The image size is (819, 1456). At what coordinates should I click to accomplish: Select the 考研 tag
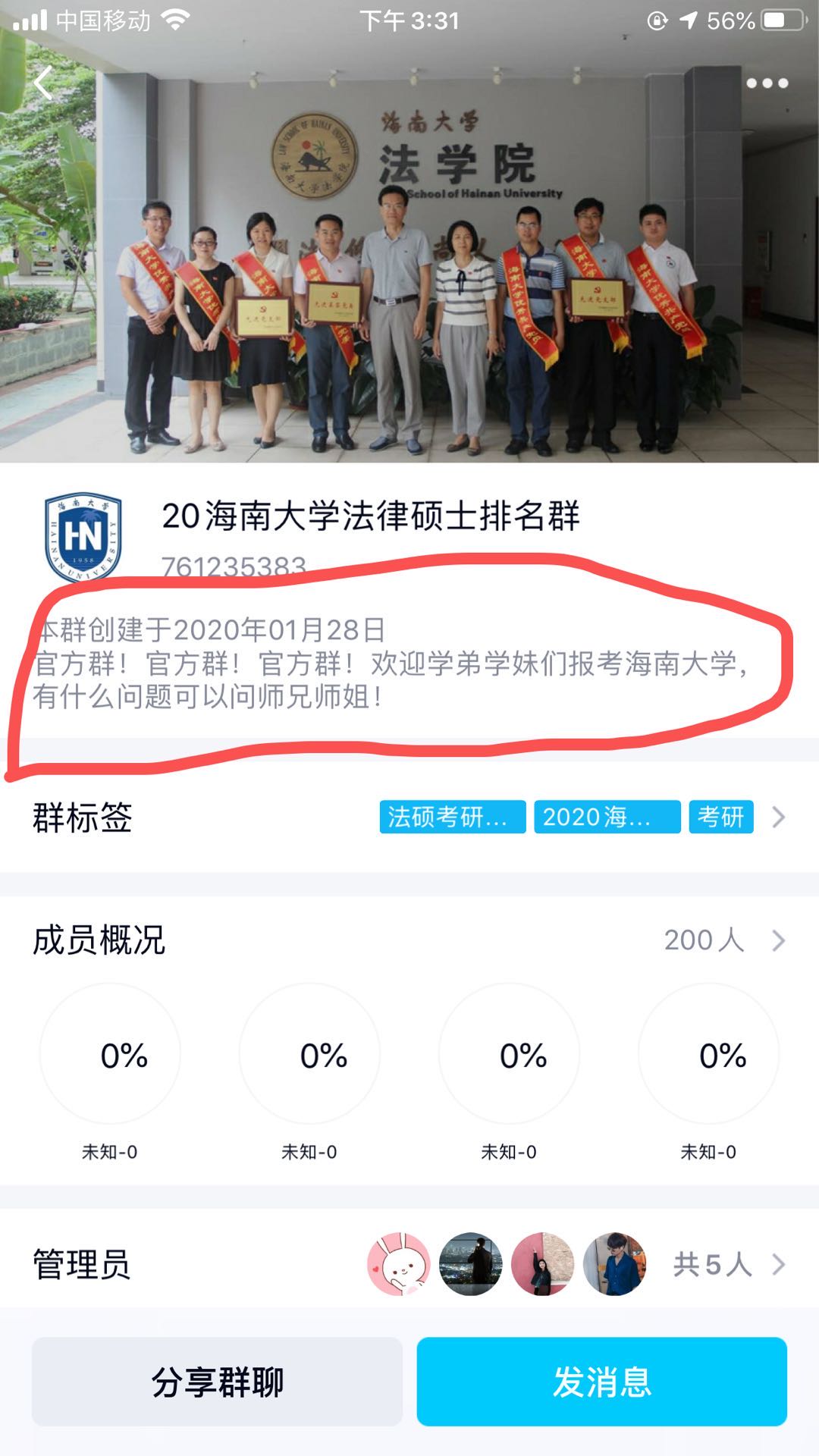[x=719, y=817]
